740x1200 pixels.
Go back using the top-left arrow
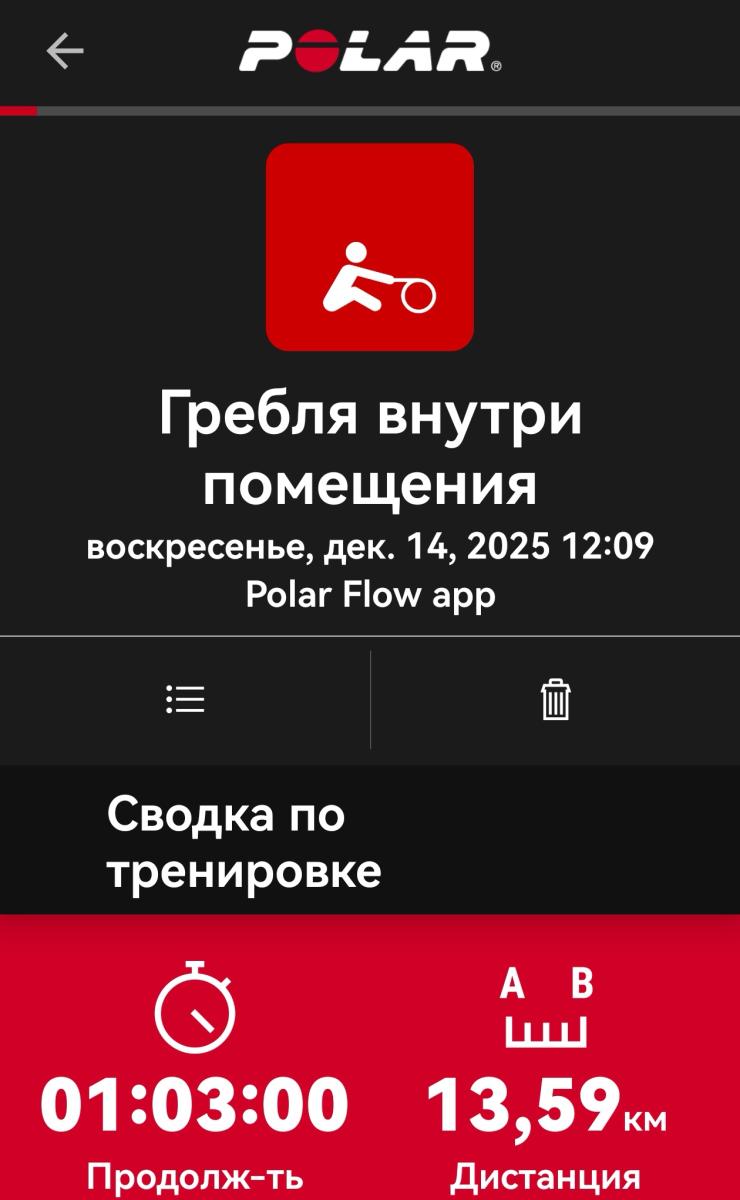tap(65, 50)
